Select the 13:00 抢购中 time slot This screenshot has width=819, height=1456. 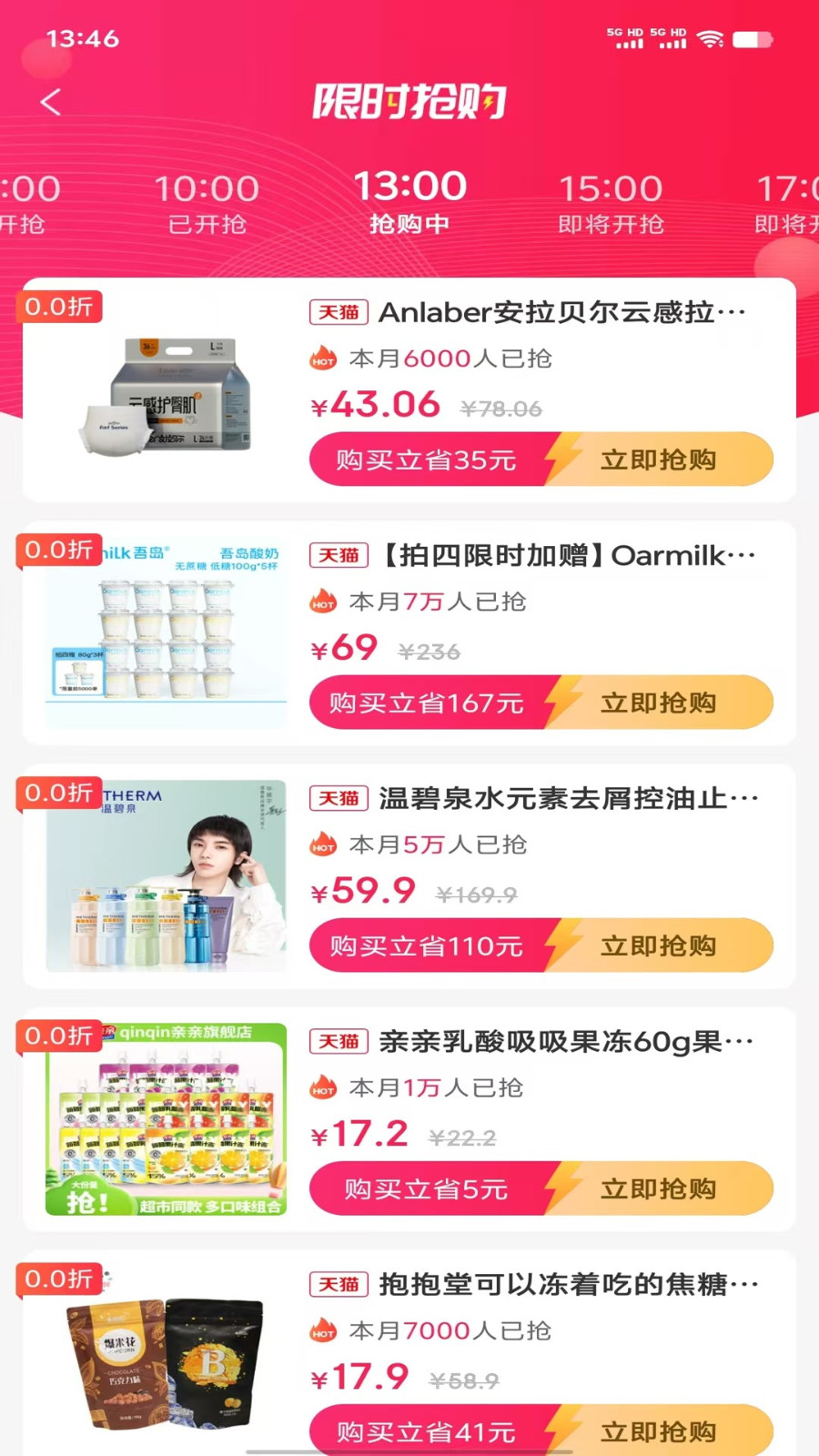click(409, 202)
